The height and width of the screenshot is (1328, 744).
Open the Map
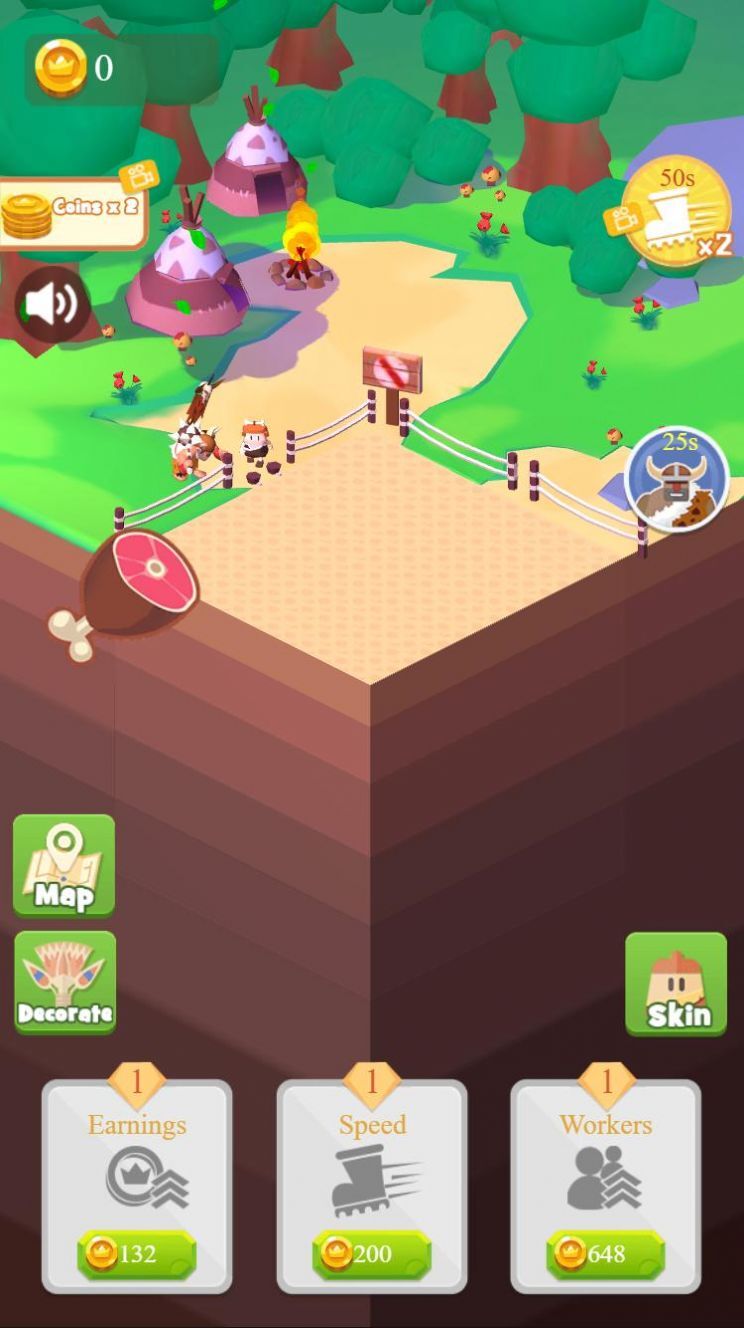click(64, 866)
